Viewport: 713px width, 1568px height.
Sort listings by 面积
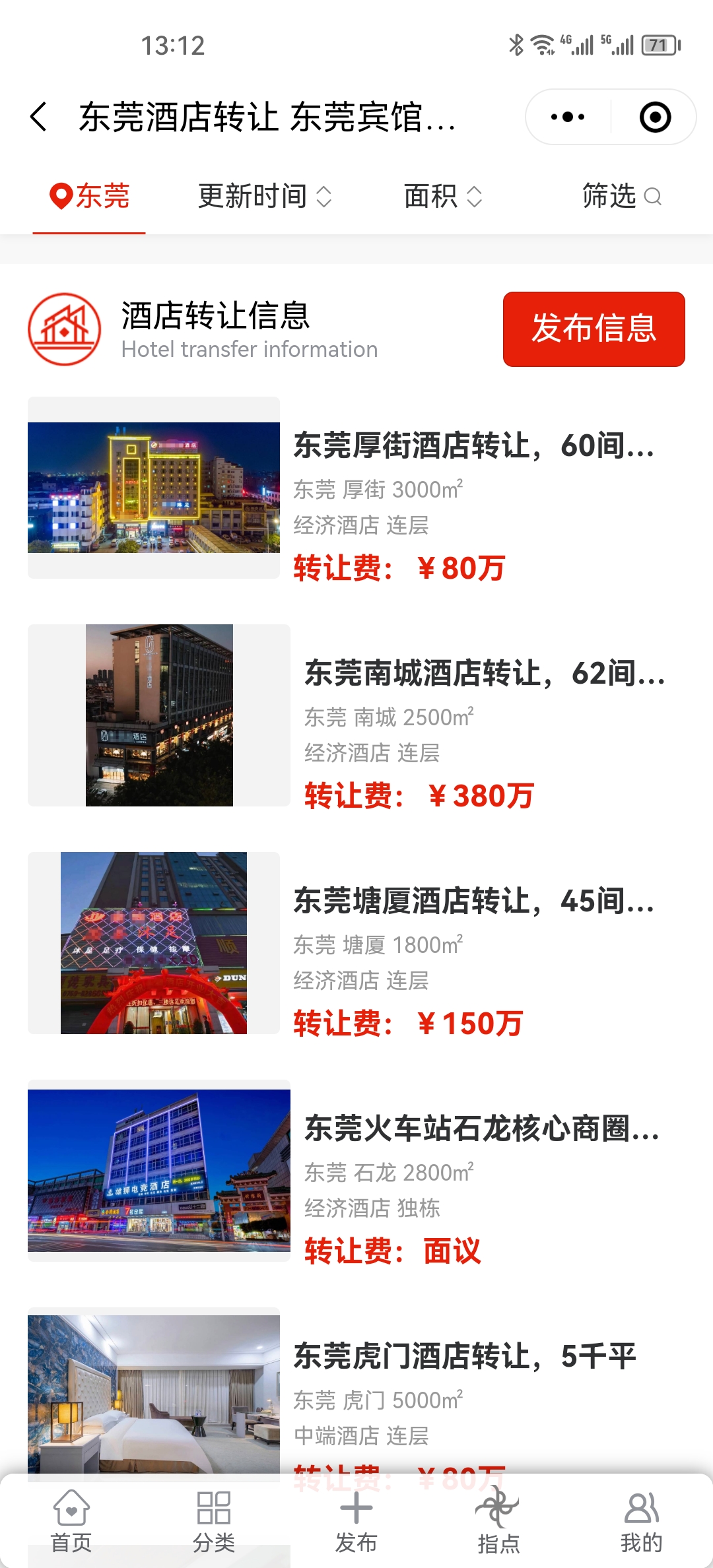(443, 197)
